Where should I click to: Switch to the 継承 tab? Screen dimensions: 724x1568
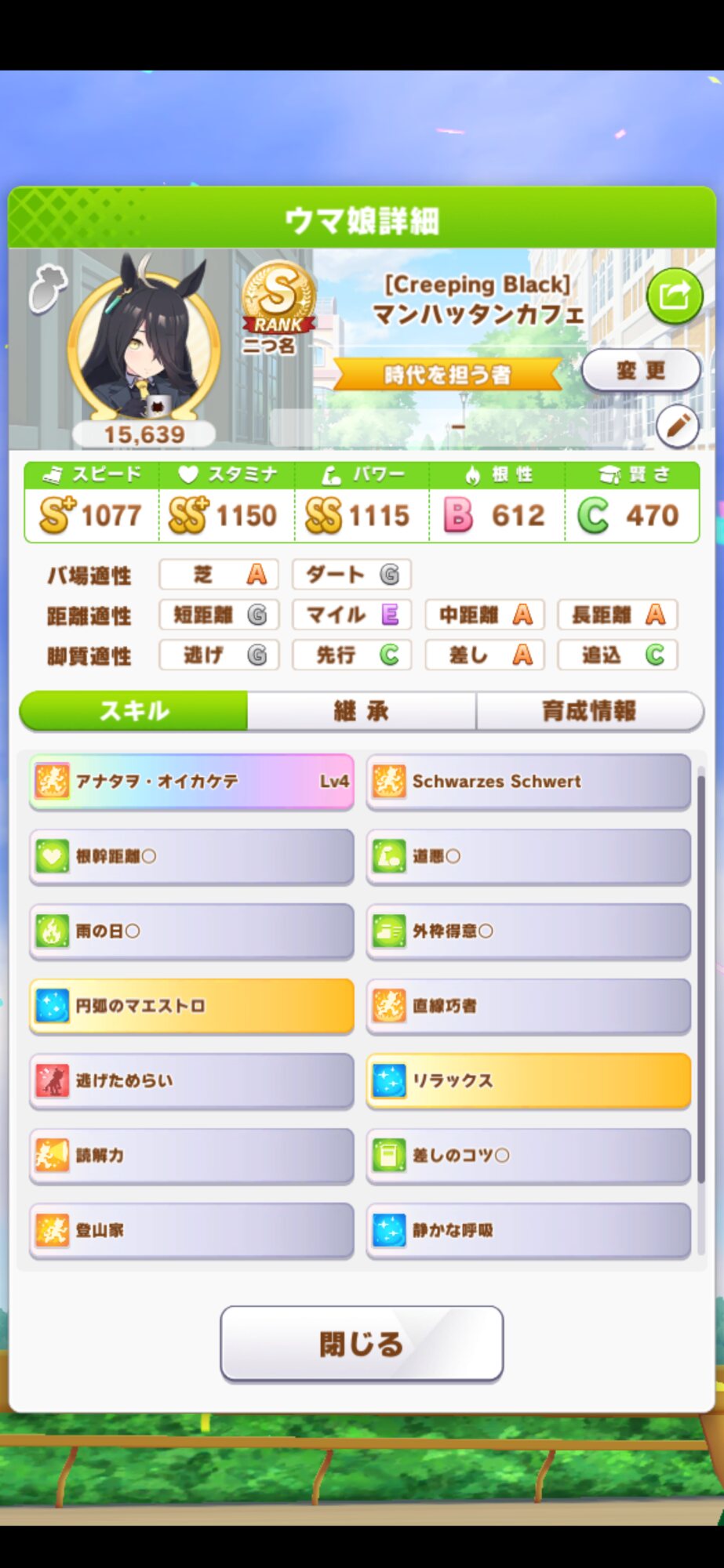click(x=361, y=711)
